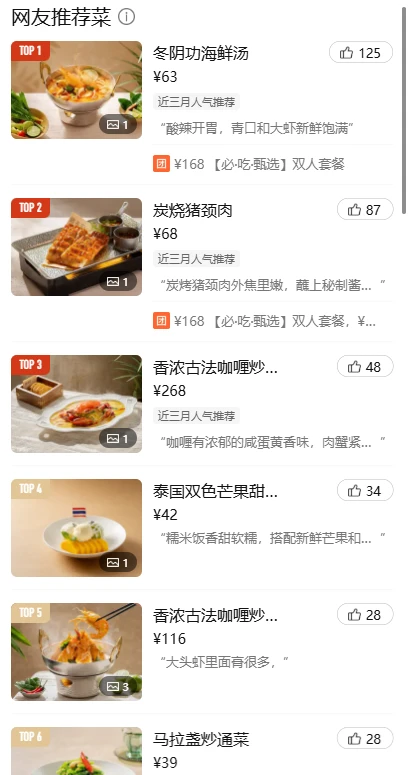The width and height of the screenshot is (409, 775).
Task: Open the info icon beside 网友推荐菜
Action: click(x=127, y=17)
